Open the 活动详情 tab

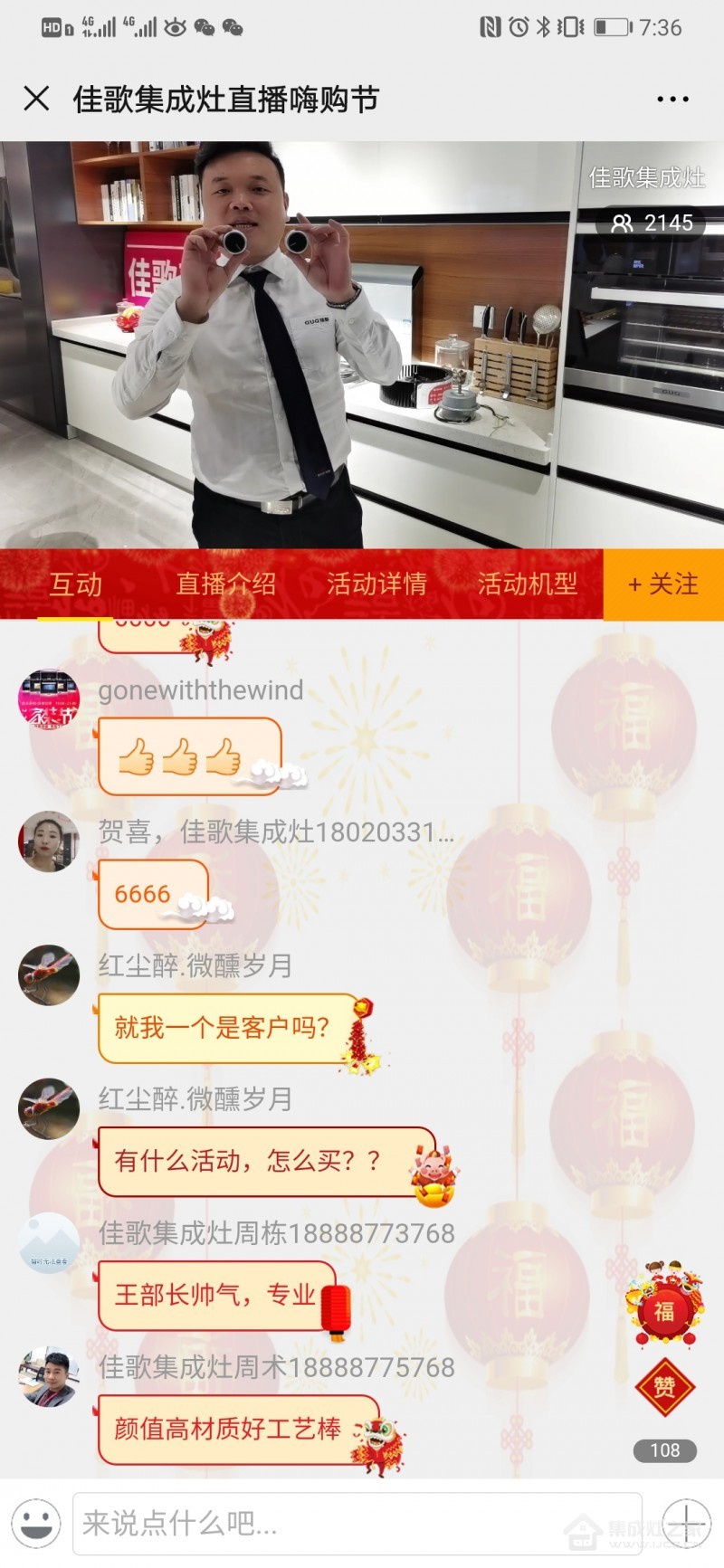coord(376,584)
